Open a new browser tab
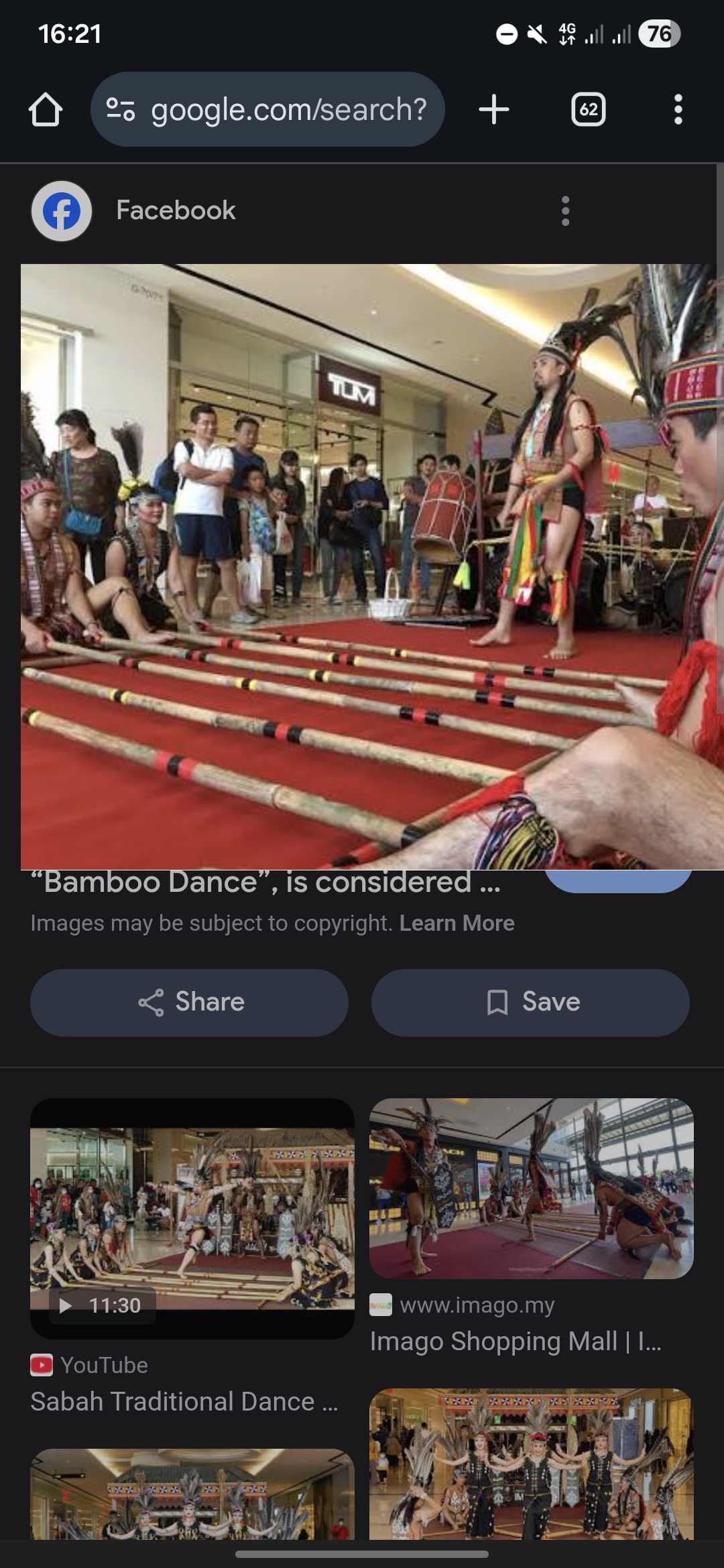Image resolution: width=724 pixels, height=1568 pixels. (494, 110)
